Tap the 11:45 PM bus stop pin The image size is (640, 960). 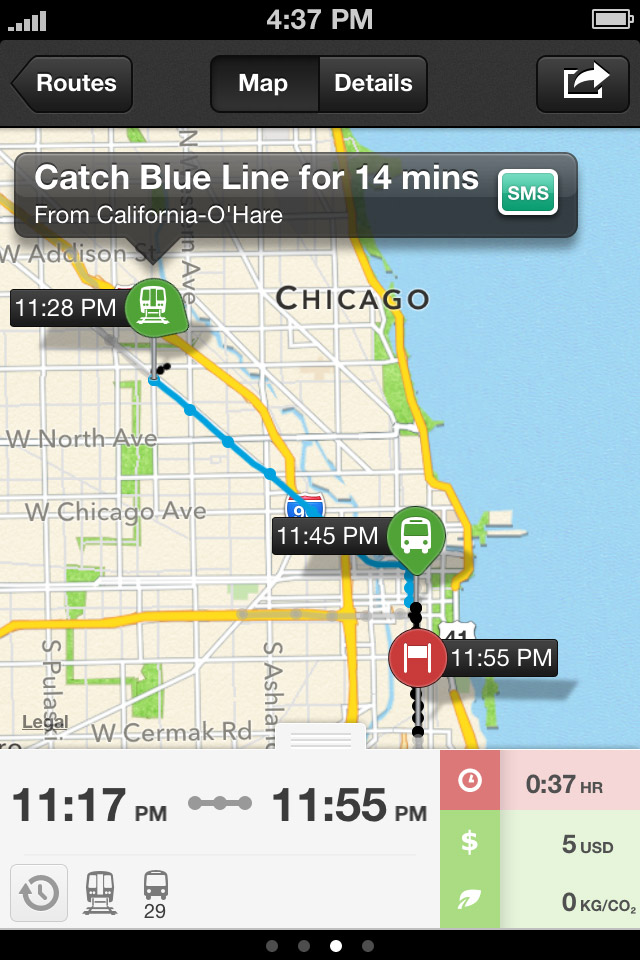415,534
